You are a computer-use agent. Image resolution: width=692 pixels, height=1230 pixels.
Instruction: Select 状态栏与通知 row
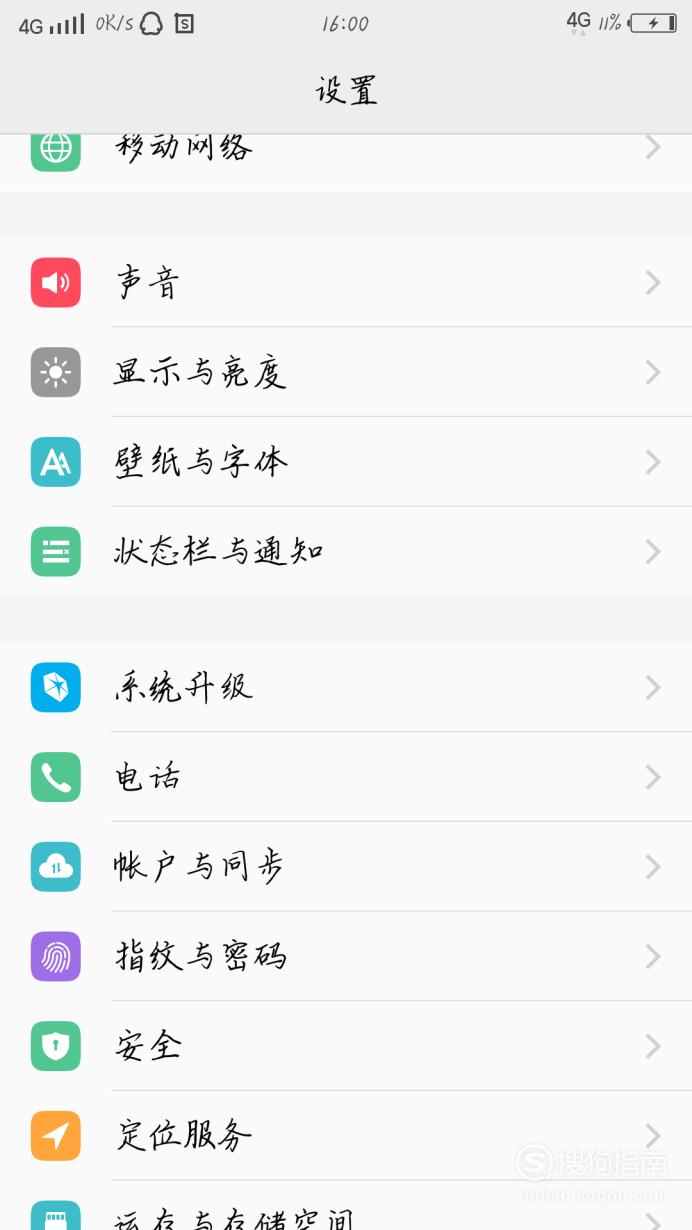coord(346,552)
